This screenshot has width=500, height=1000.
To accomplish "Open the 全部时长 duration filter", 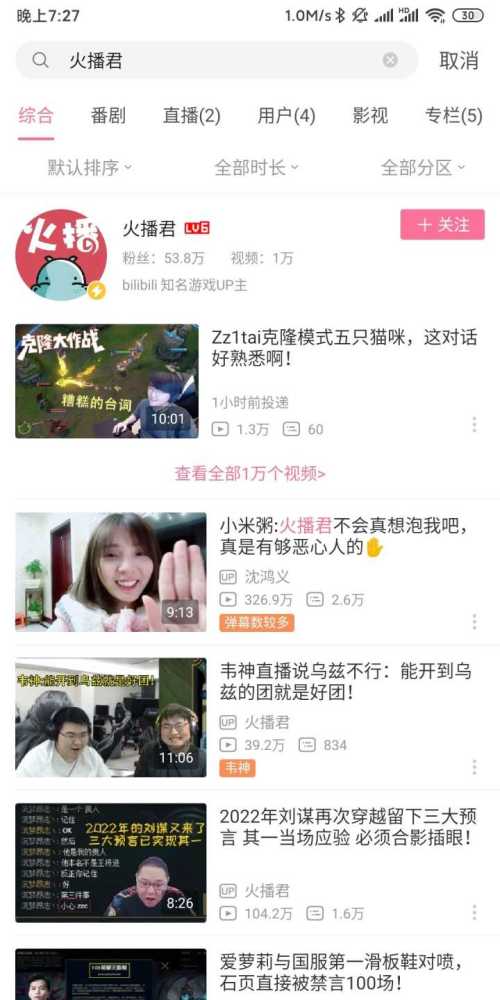I will [x=256, y=168].
